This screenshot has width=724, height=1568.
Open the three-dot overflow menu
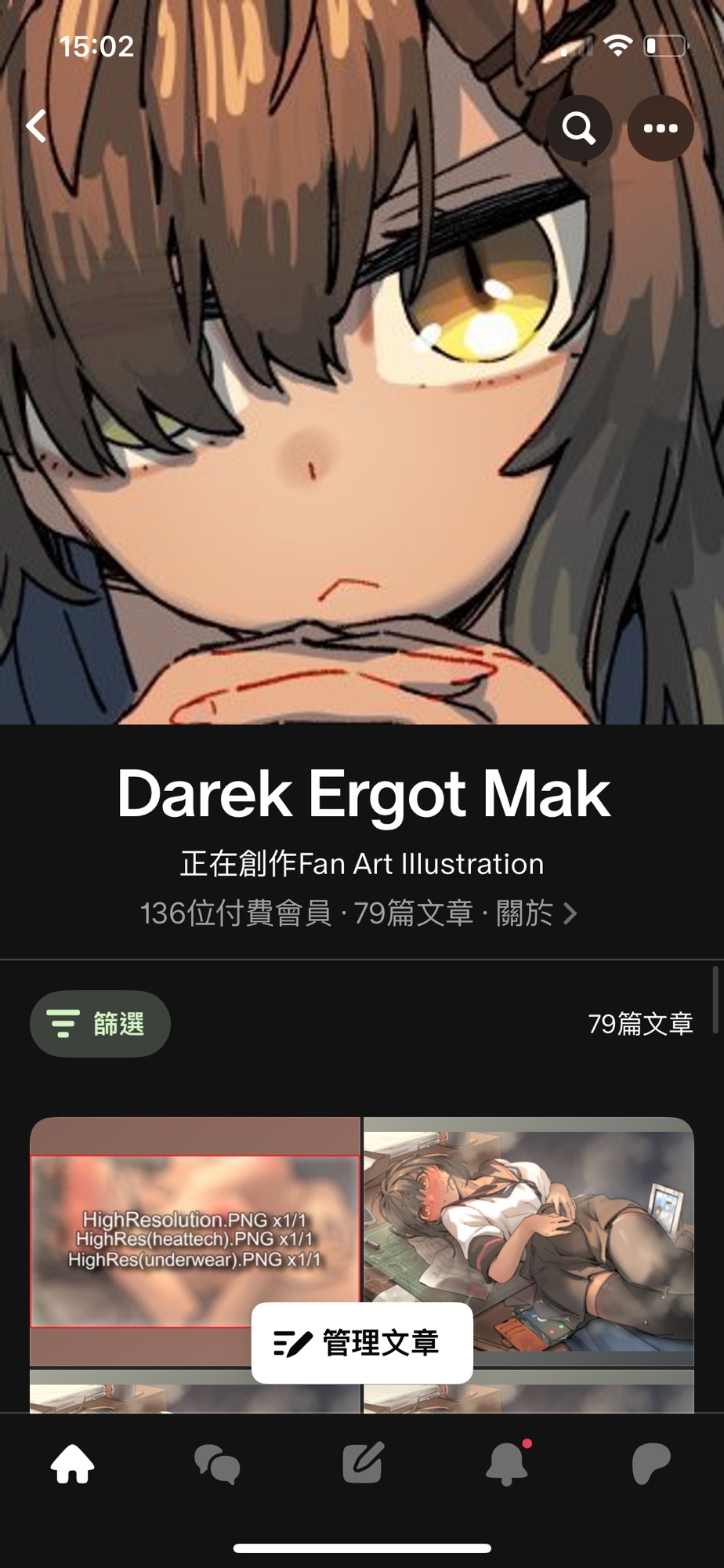coord(661,128)
